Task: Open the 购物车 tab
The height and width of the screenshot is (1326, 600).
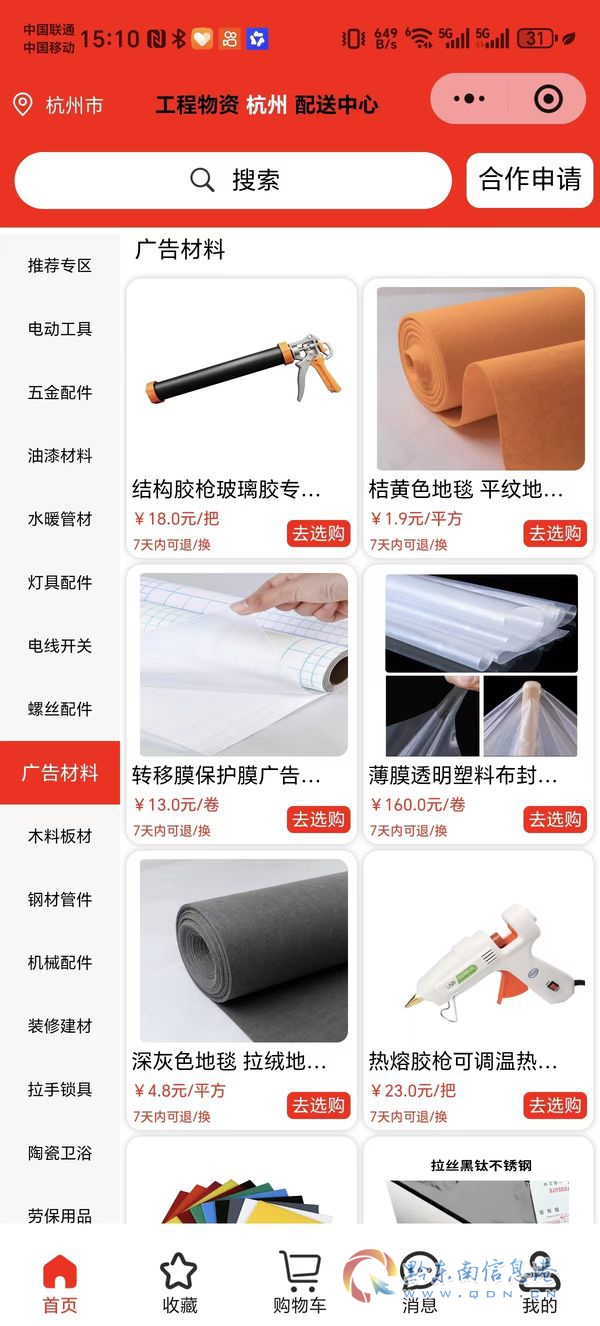Action: click(x=300, y=1283)
